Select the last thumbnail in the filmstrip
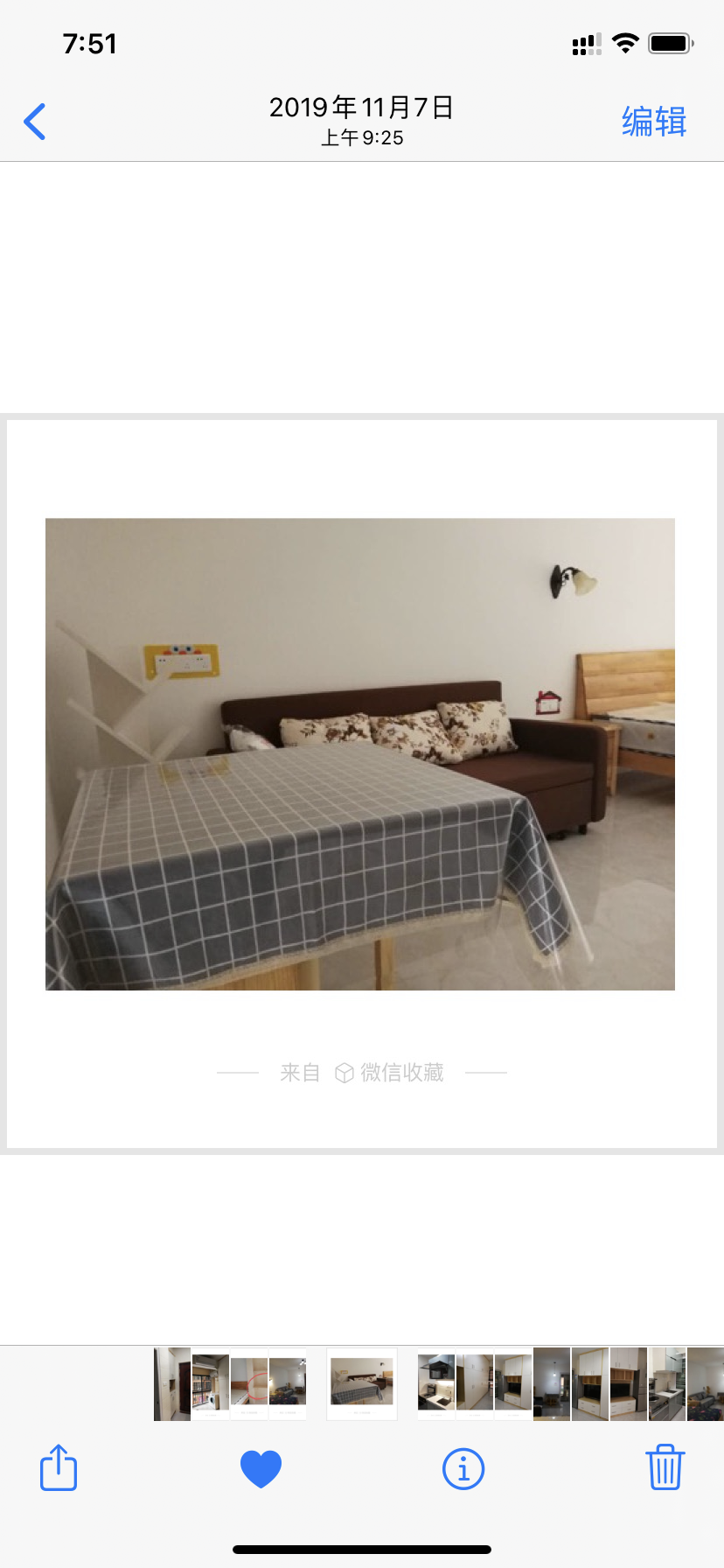Image resolution: width=724 pixels, height=1568 pixels. click(x=706, y=1383)
